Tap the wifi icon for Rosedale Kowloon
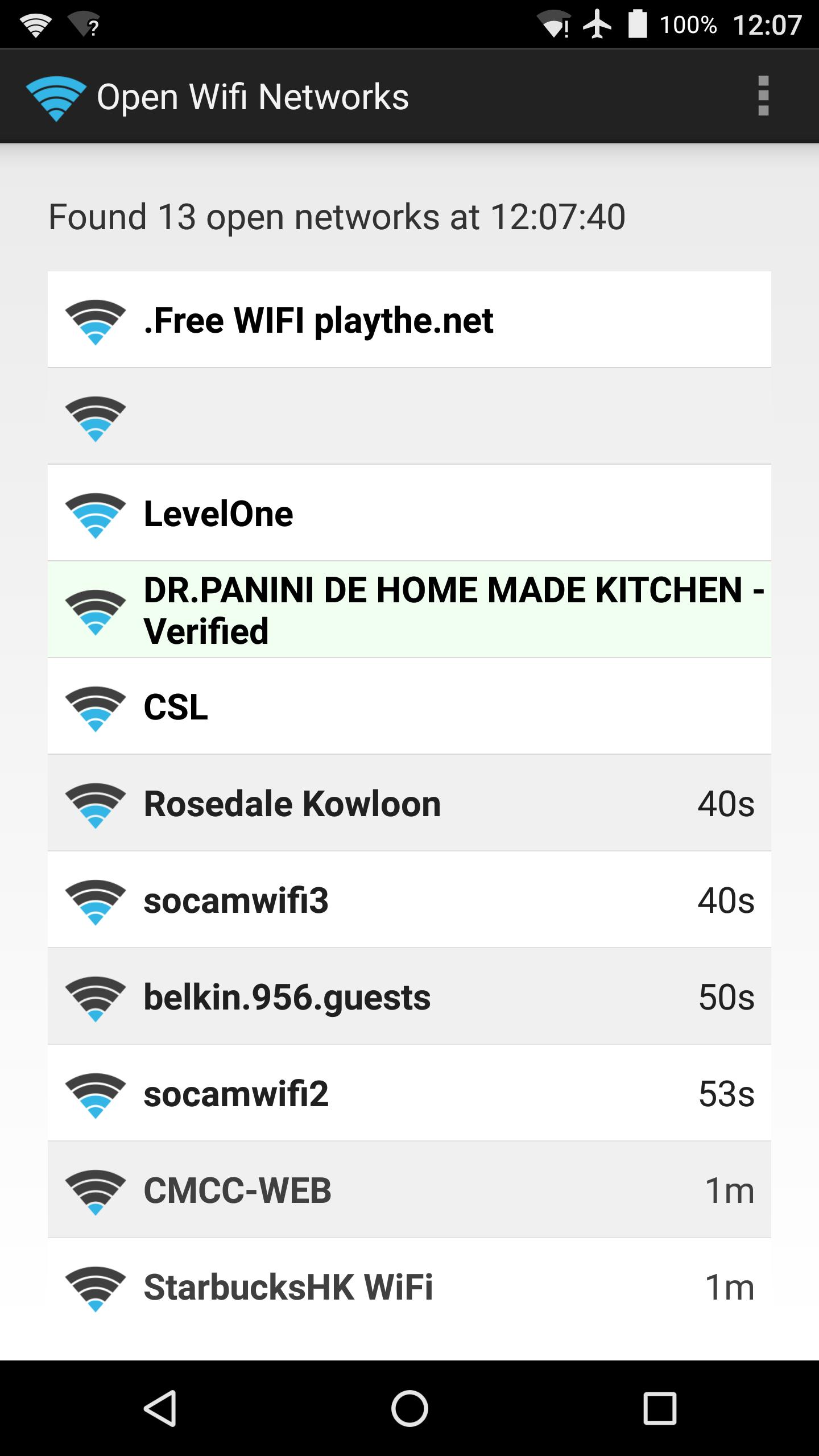The image size is (819, 1456). tap(94, 803)
